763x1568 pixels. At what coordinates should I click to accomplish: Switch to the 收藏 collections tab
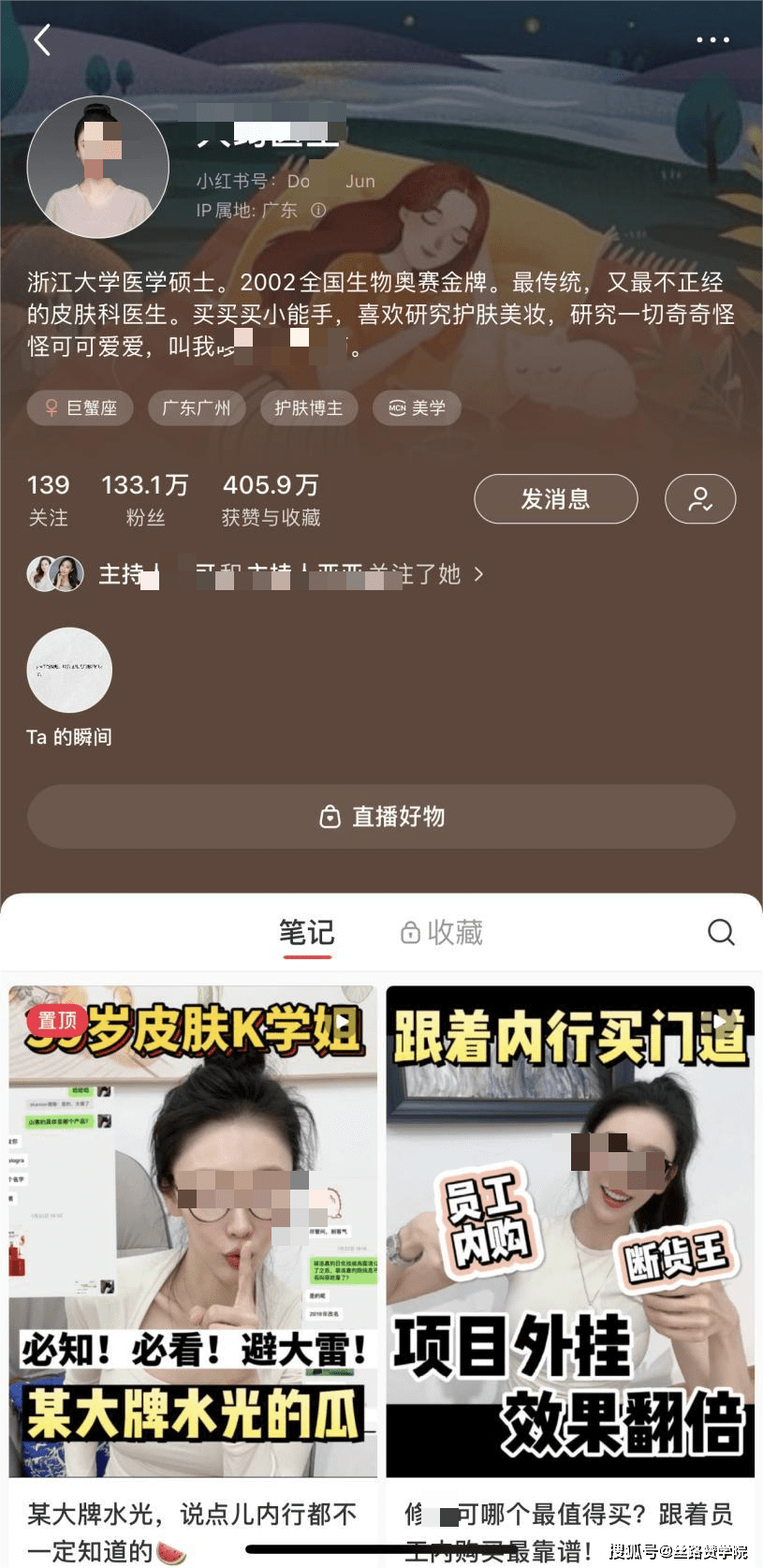(x=442, y=933)
